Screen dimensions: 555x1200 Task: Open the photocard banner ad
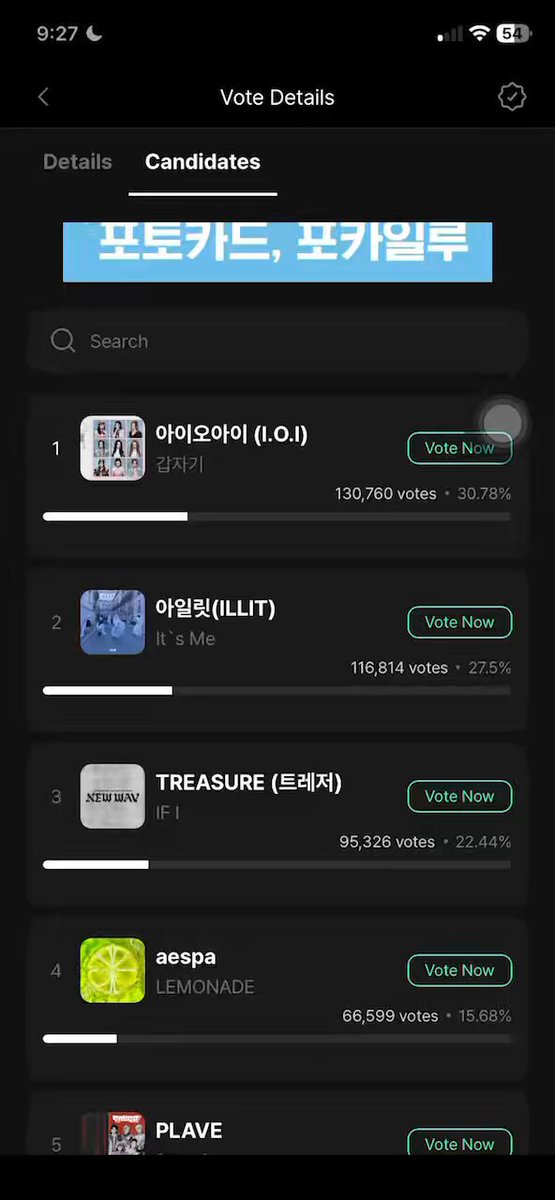pos(277,252)
